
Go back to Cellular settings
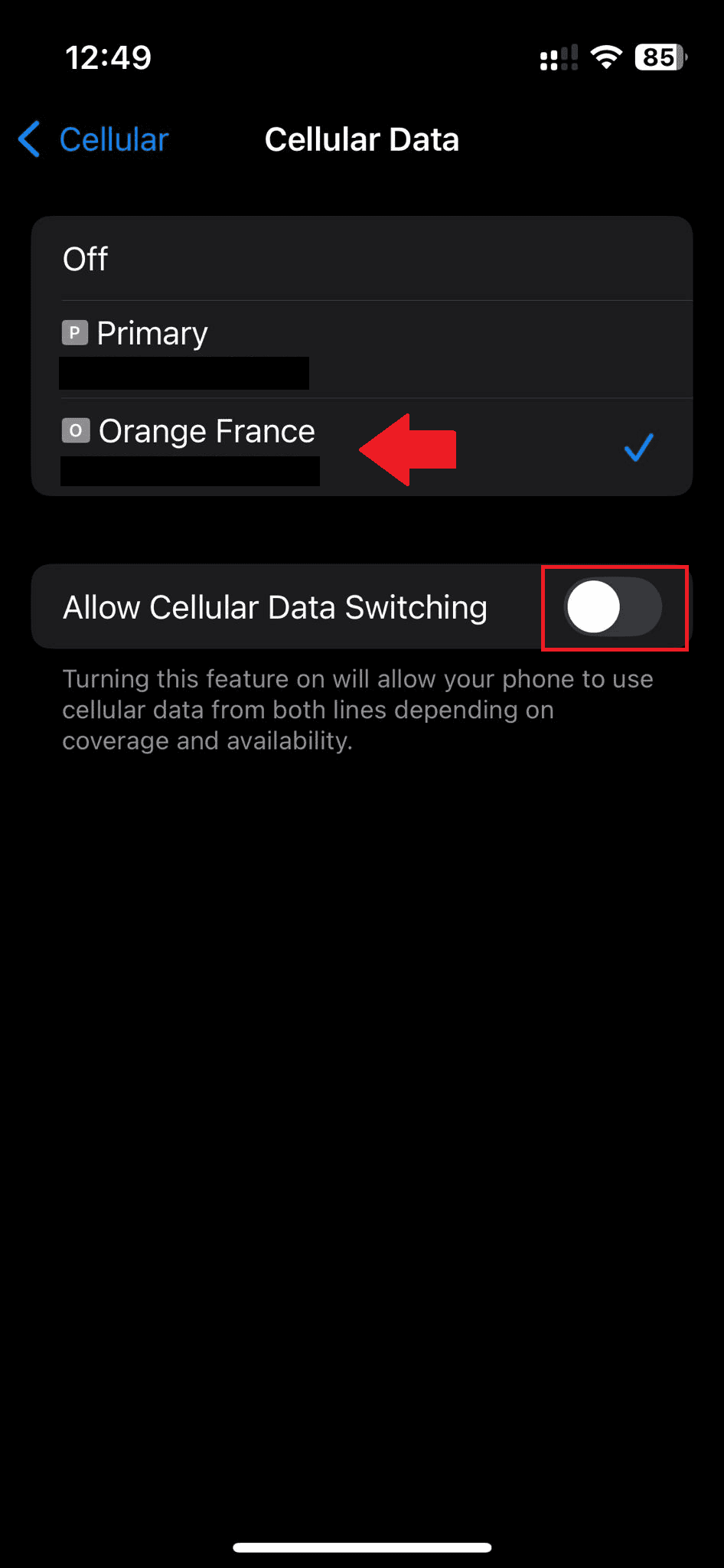[93, 139]
